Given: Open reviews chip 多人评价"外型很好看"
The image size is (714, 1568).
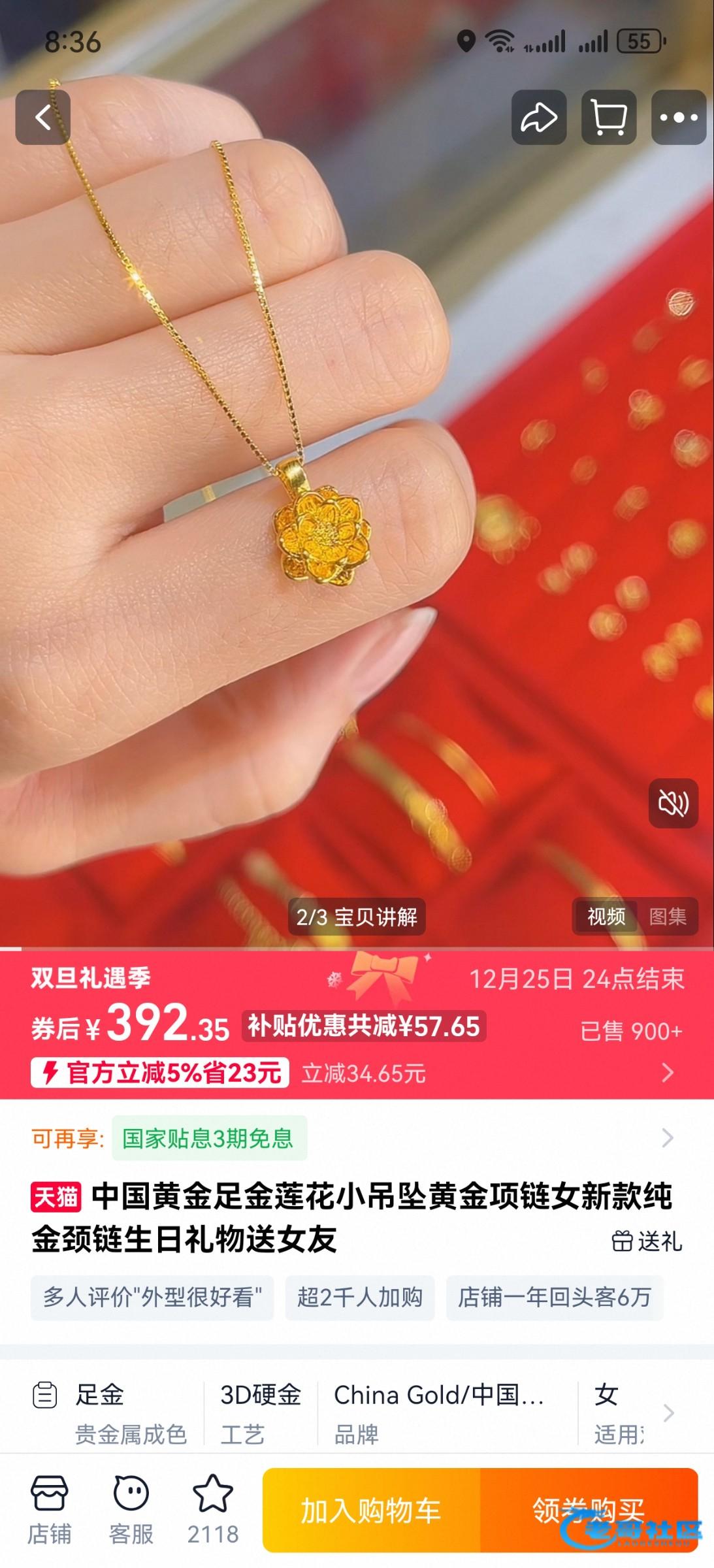Looking at the screenshot, I should (152, 1297).
